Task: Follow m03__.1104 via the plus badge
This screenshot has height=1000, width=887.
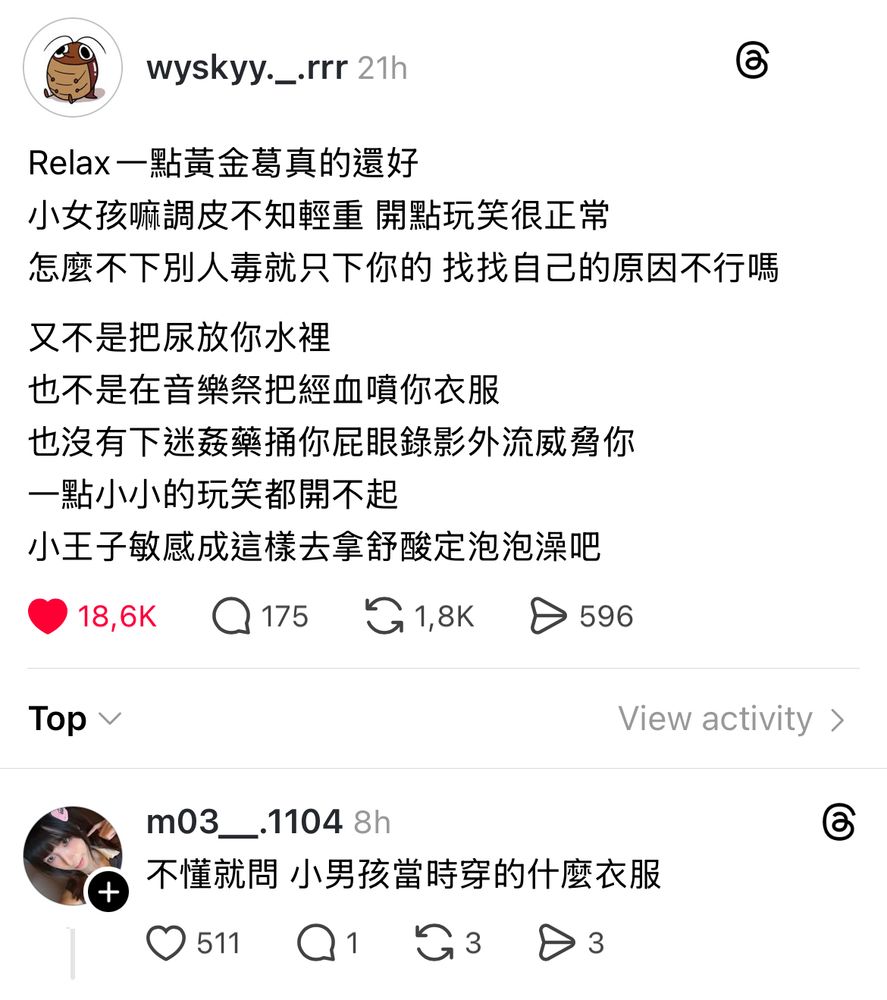Action: [x=108, y=891]
